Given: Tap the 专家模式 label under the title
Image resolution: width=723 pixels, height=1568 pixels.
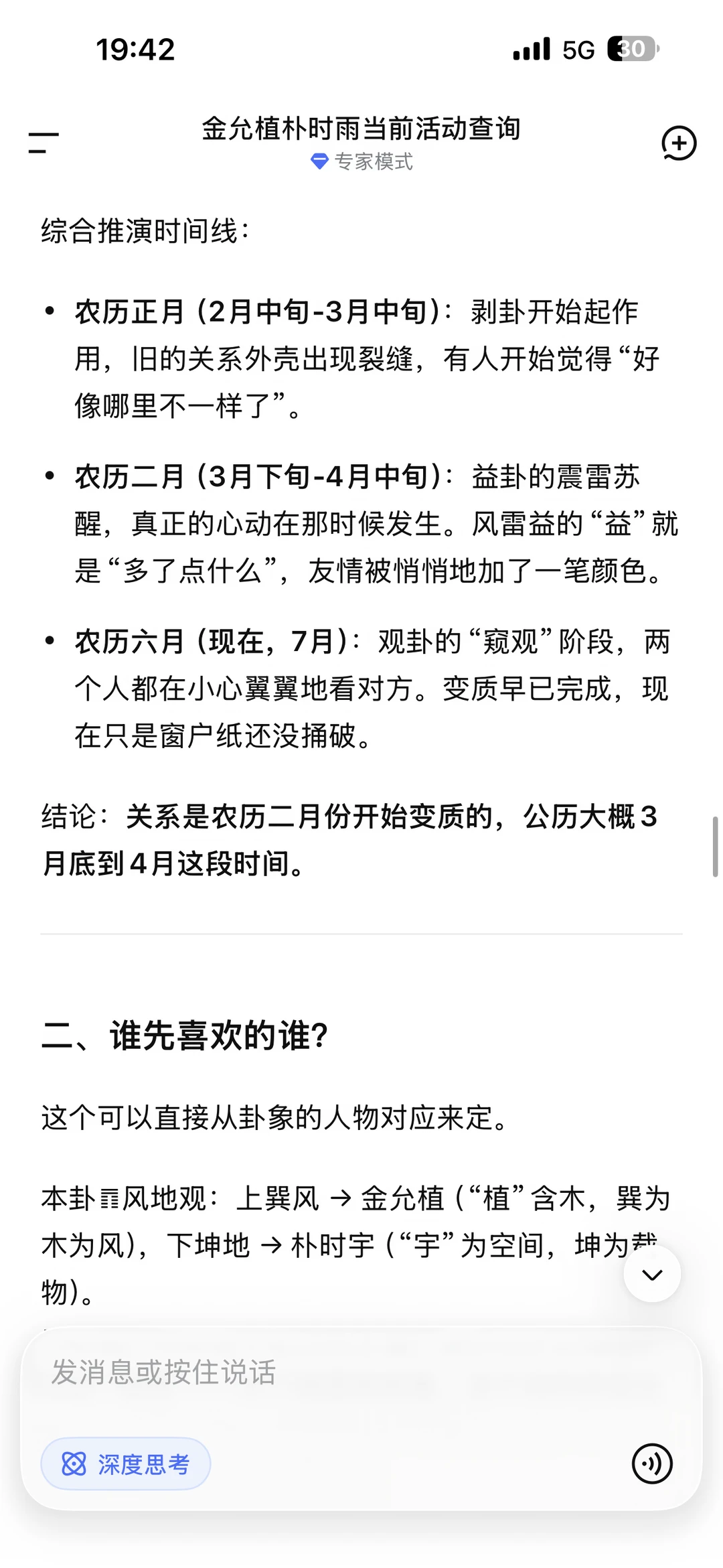Looking at the screenshot, I should (x=362, y=161).
